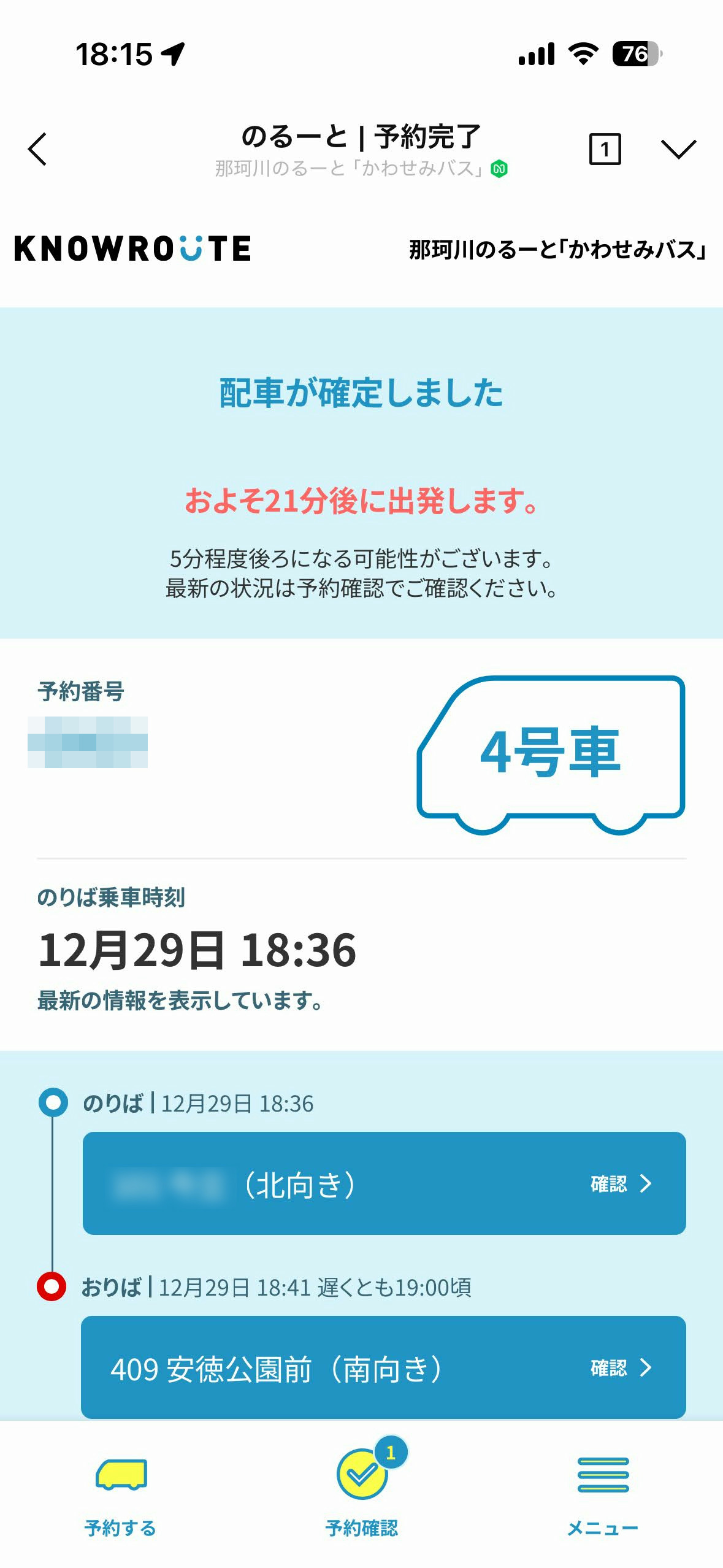Screen dimensions: 723x1568
Task: Go back using the top-left arrow
Action: 38,149
